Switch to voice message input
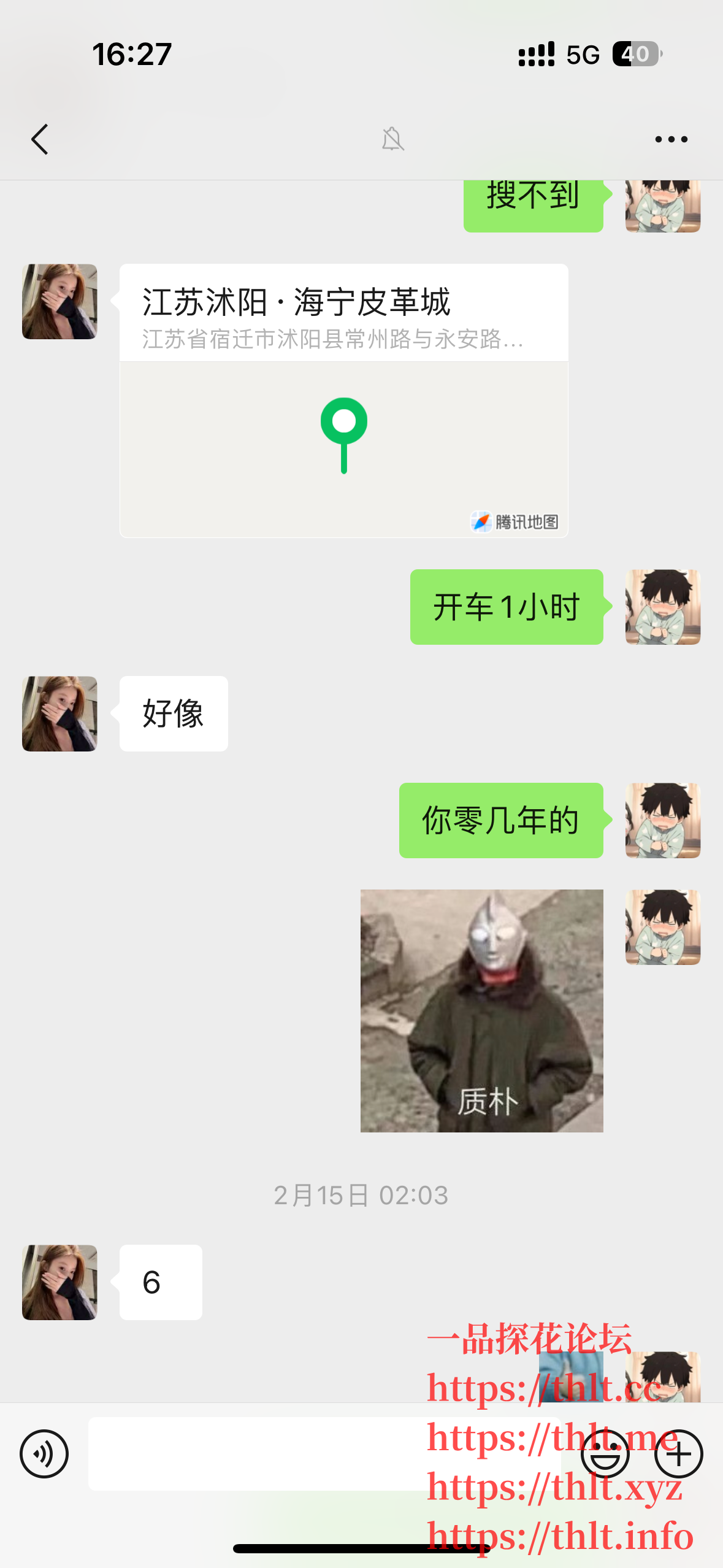This screenshot has width=723, height=1568. pos(44,1453)
